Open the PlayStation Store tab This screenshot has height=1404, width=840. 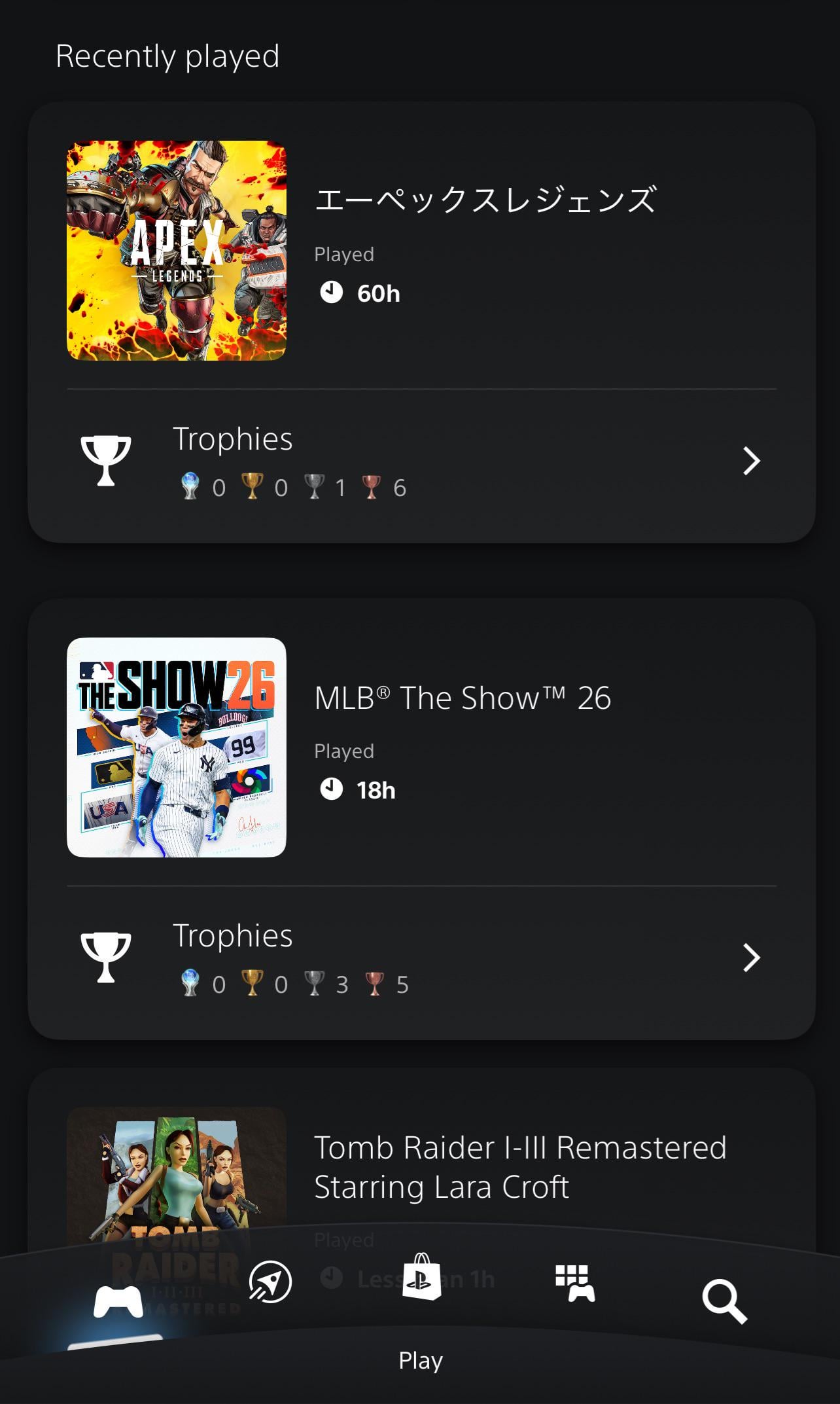click(421, 1278)
